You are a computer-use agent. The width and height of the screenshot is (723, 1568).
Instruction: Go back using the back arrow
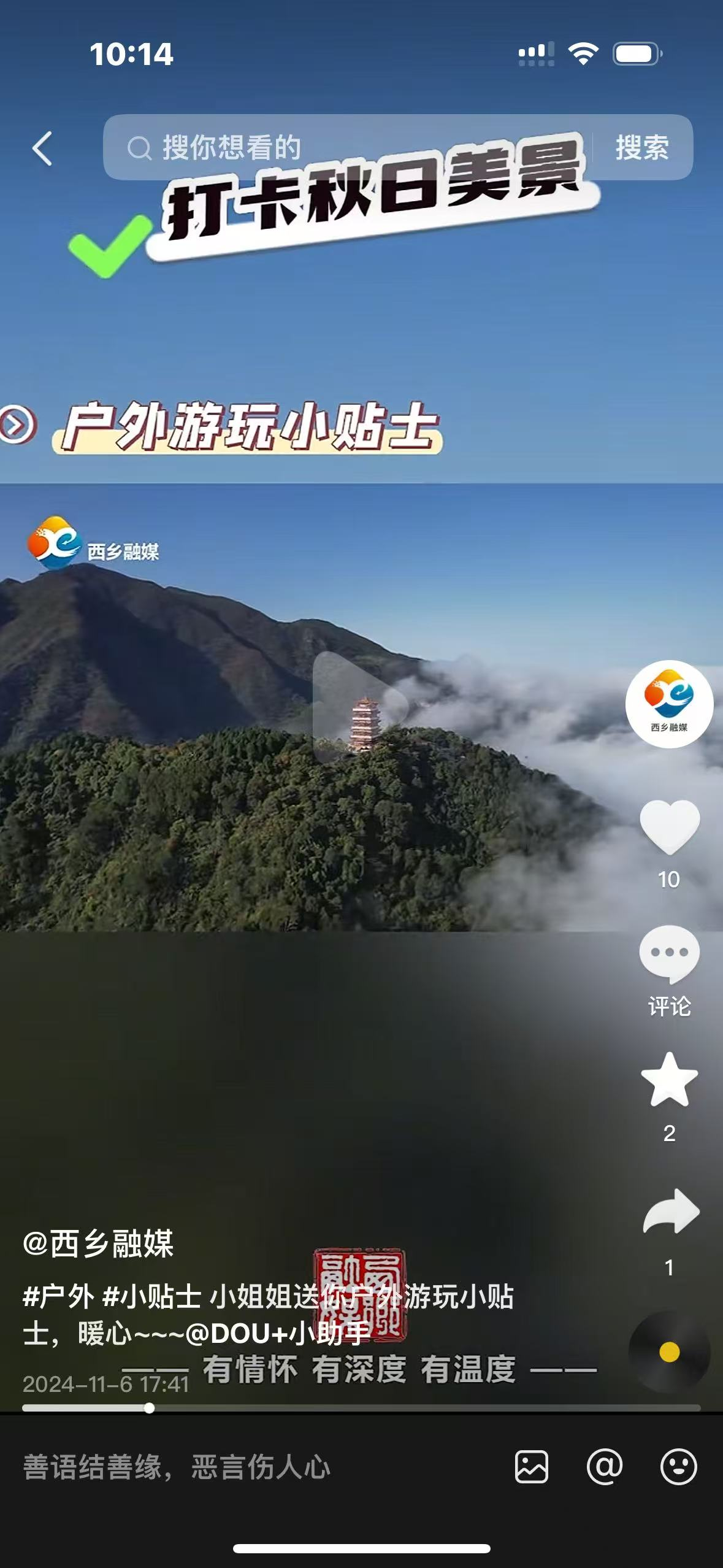click(x=42, y=148)
